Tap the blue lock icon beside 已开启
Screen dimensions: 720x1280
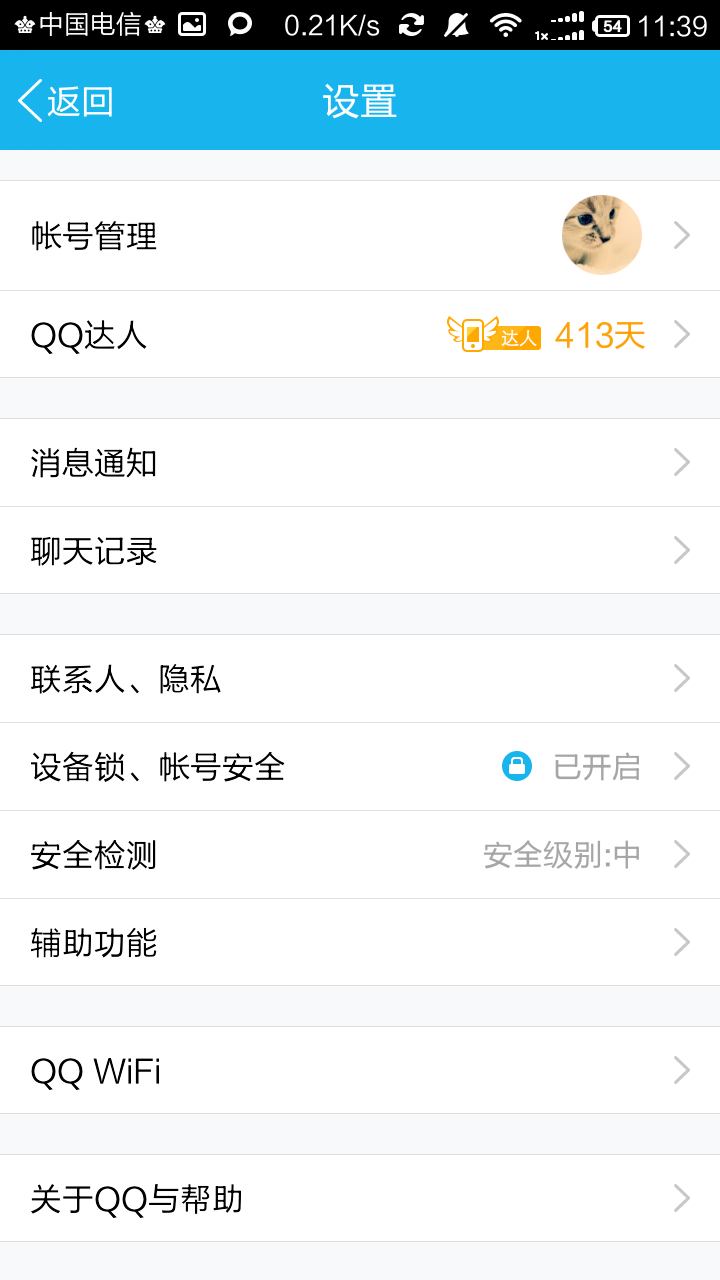click(x=516, y=766)
